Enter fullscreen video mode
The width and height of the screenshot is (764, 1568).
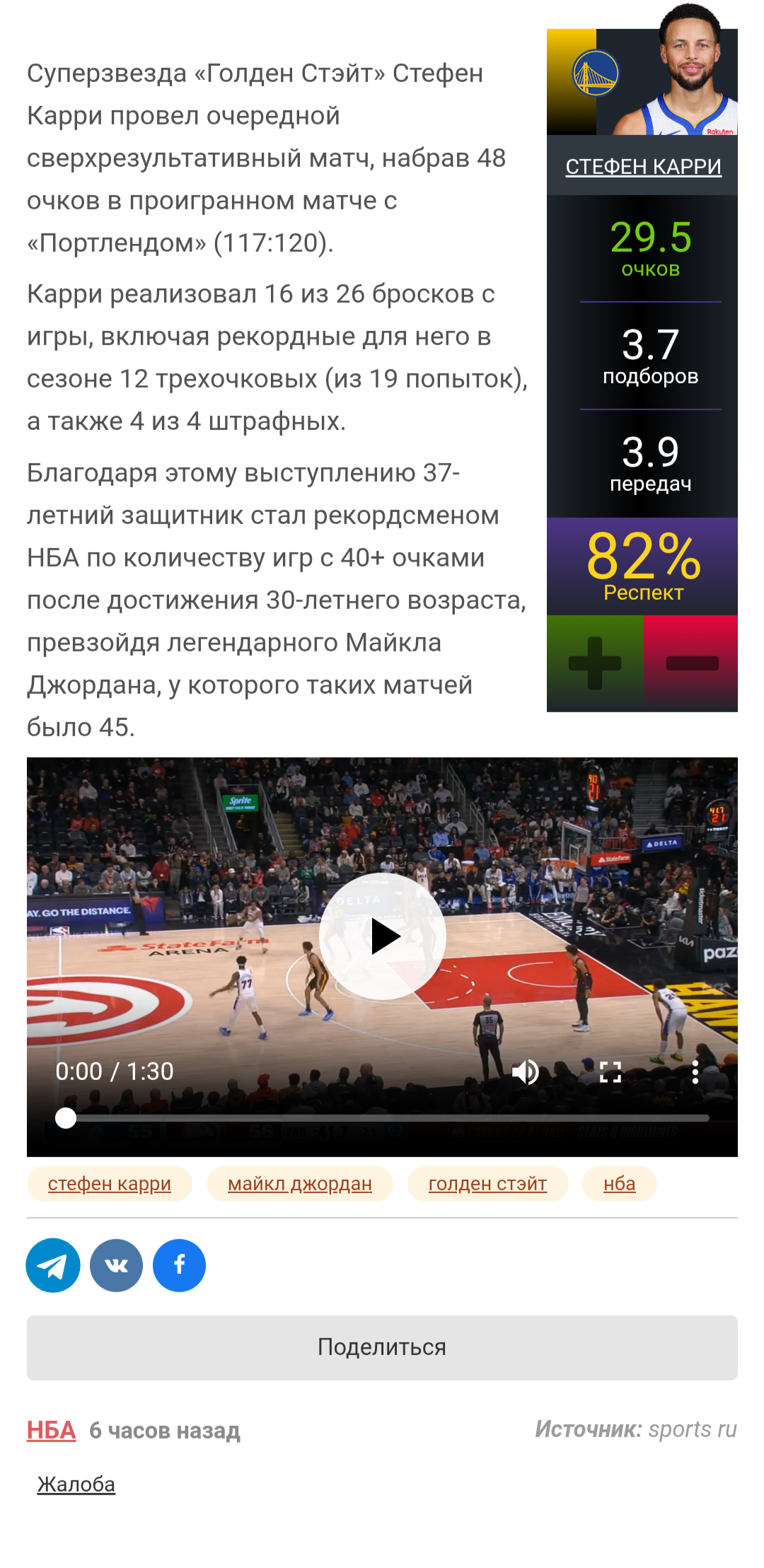(610, 1072)
